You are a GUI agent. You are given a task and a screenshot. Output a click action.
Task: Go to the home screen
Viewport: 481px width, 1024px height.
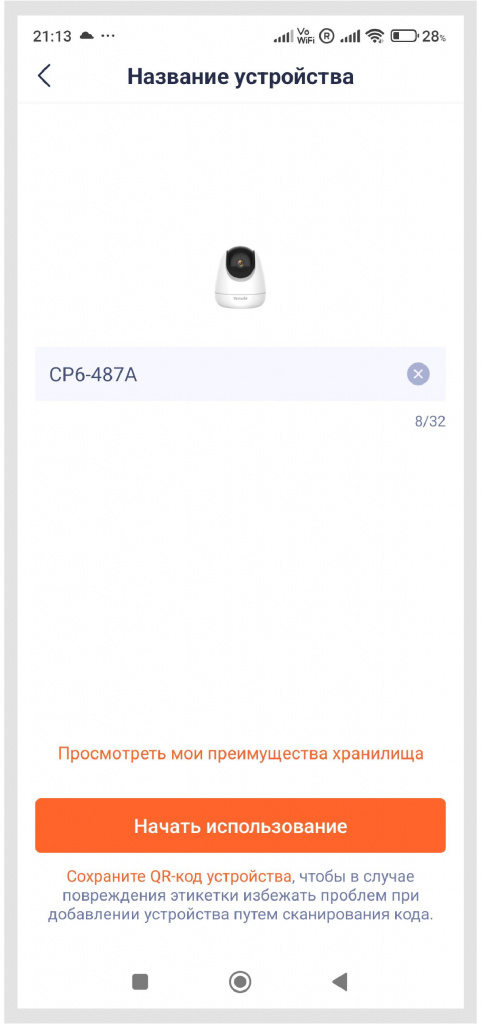(240, 982)
